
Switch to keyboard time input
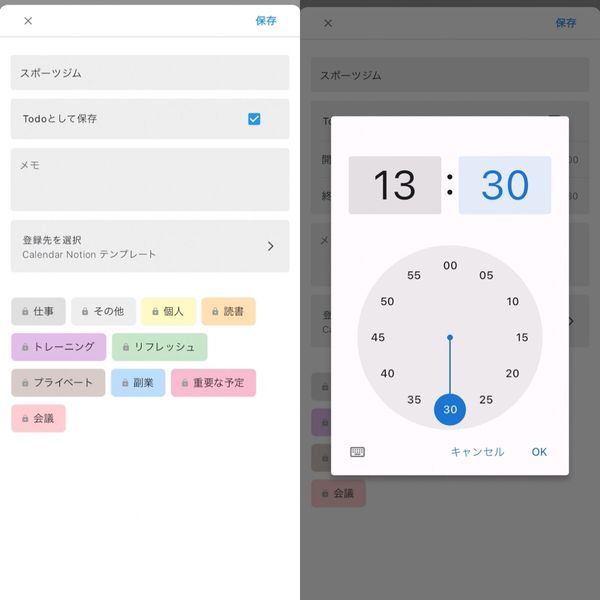[357, 452]
